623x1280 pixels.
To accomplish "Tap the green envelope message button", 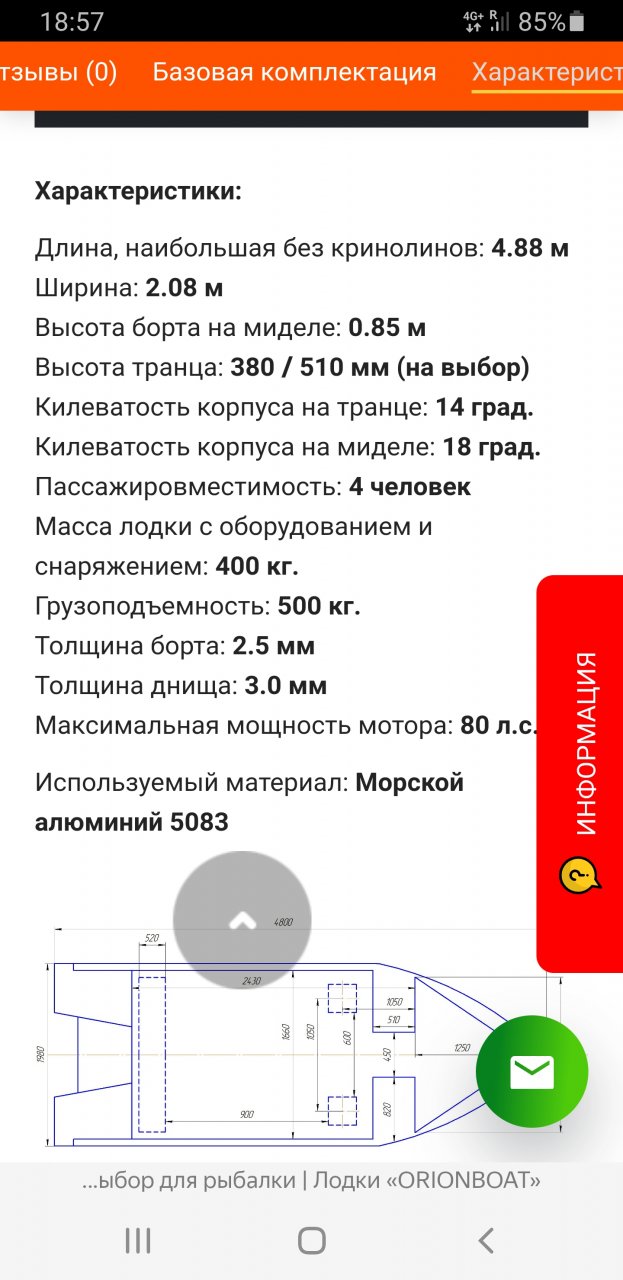I will (531, 1072).
